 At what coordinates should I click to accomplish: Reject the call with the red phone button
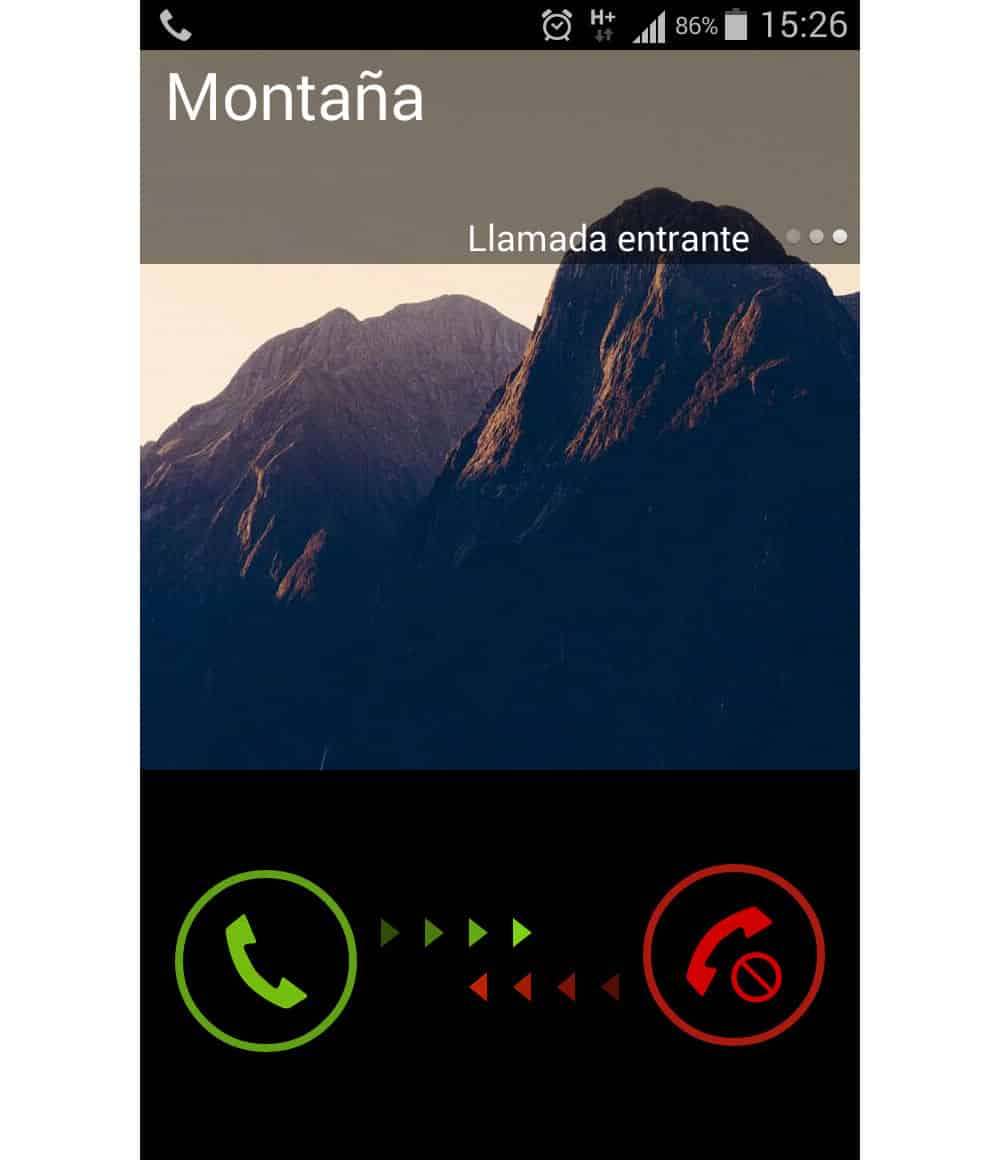(x=733, y=955)
